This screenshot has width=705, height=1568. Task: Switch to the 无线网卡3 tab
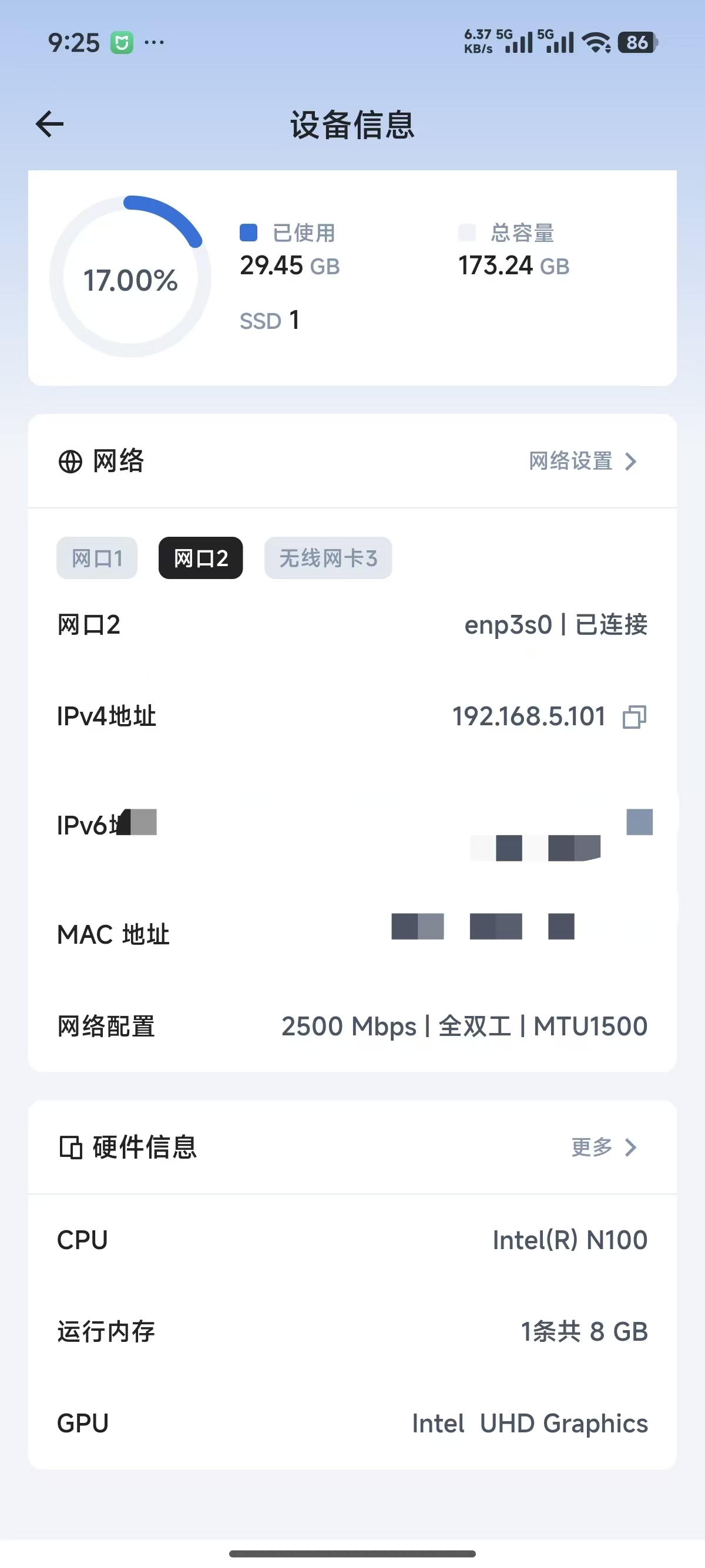[x=328, y=557]
